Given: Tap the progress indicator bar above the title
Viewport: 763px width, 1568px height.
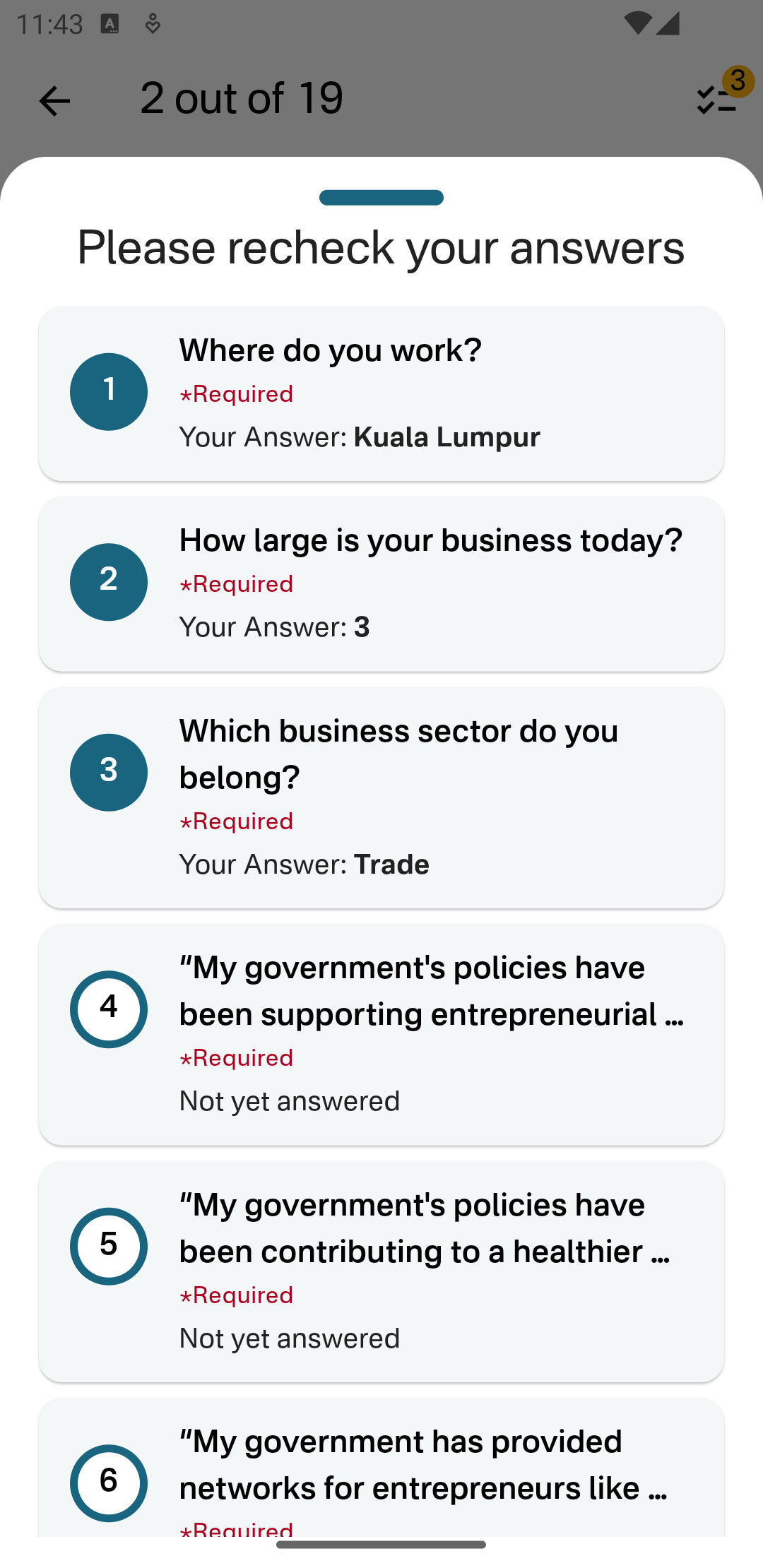Looking at the screenshot, I should [x=381, y=197].
